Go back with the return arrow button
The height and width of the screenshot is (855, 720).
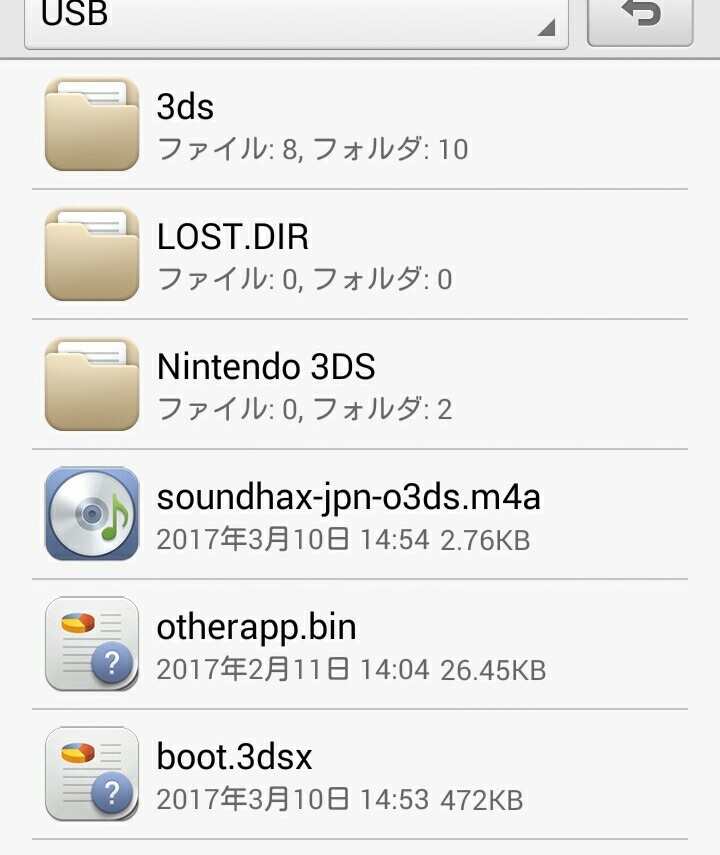click(640, 18)
